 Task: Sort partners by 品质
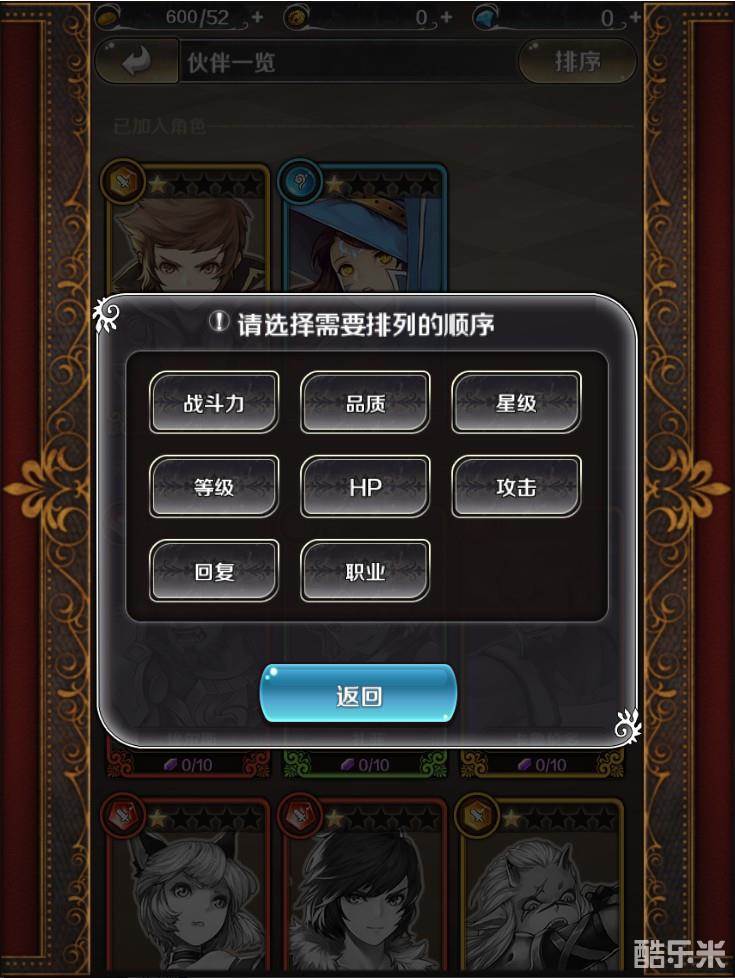pos(365,403)
